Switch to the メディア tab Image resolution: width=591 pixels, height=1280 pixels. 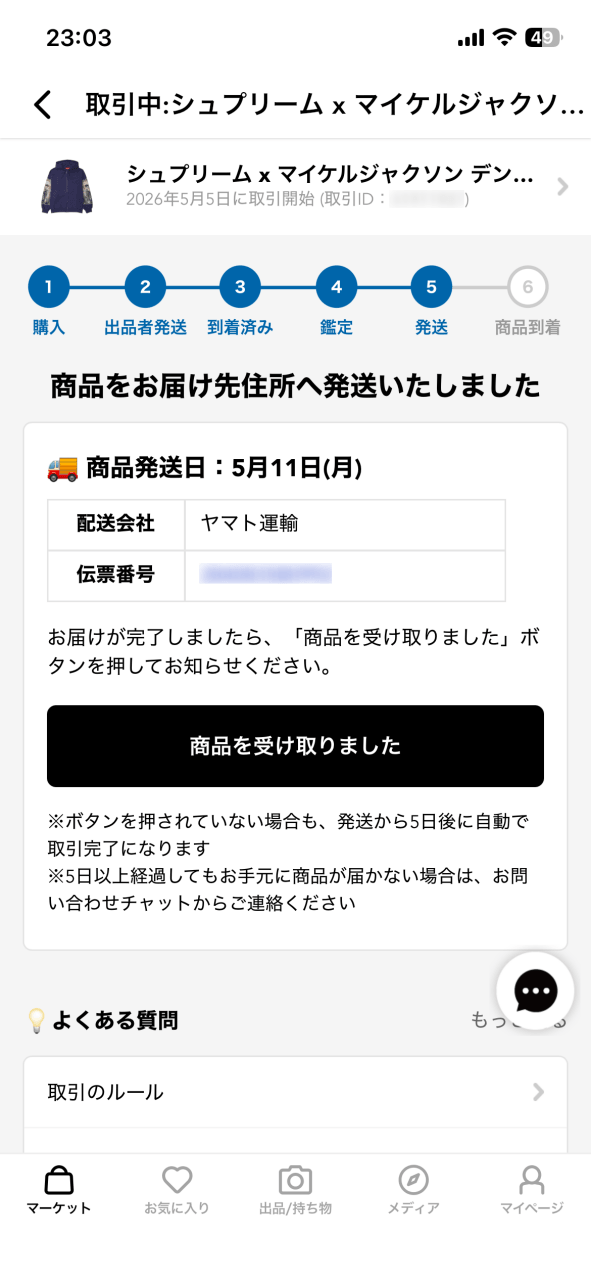(413, 1190)
